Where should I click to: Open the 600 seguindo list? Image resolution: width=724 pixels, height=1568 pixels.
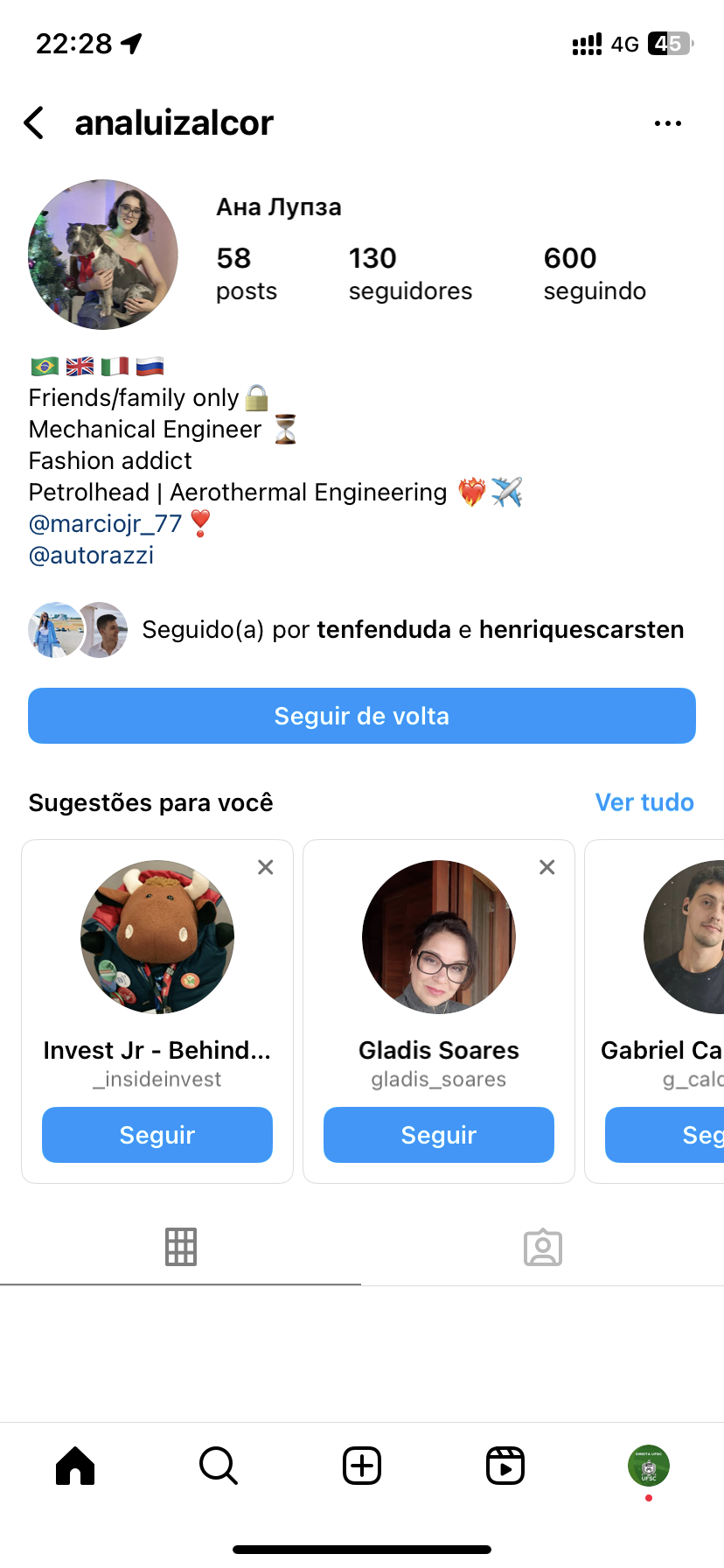tap(595, 273)
